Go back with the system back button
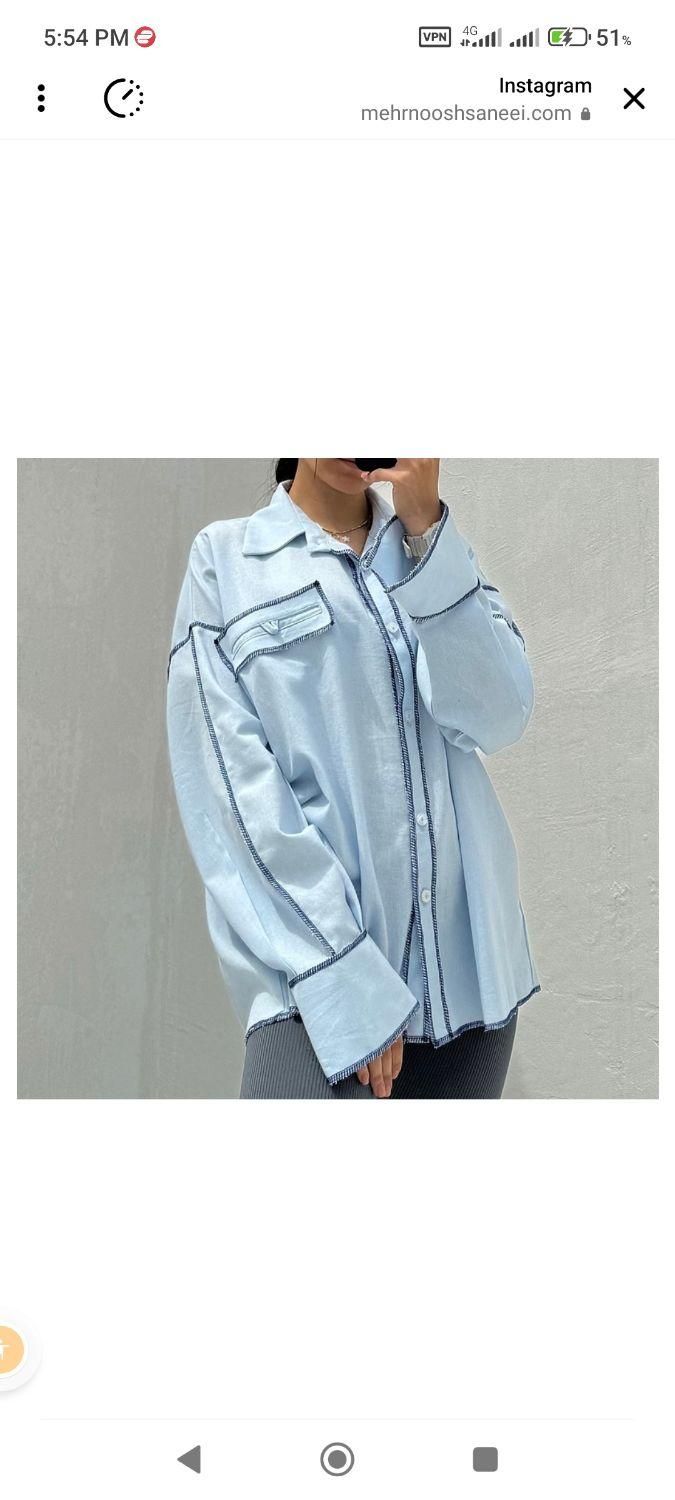Image resolution: width=675 pixels, height=1500 pixels. (189, 1459)
